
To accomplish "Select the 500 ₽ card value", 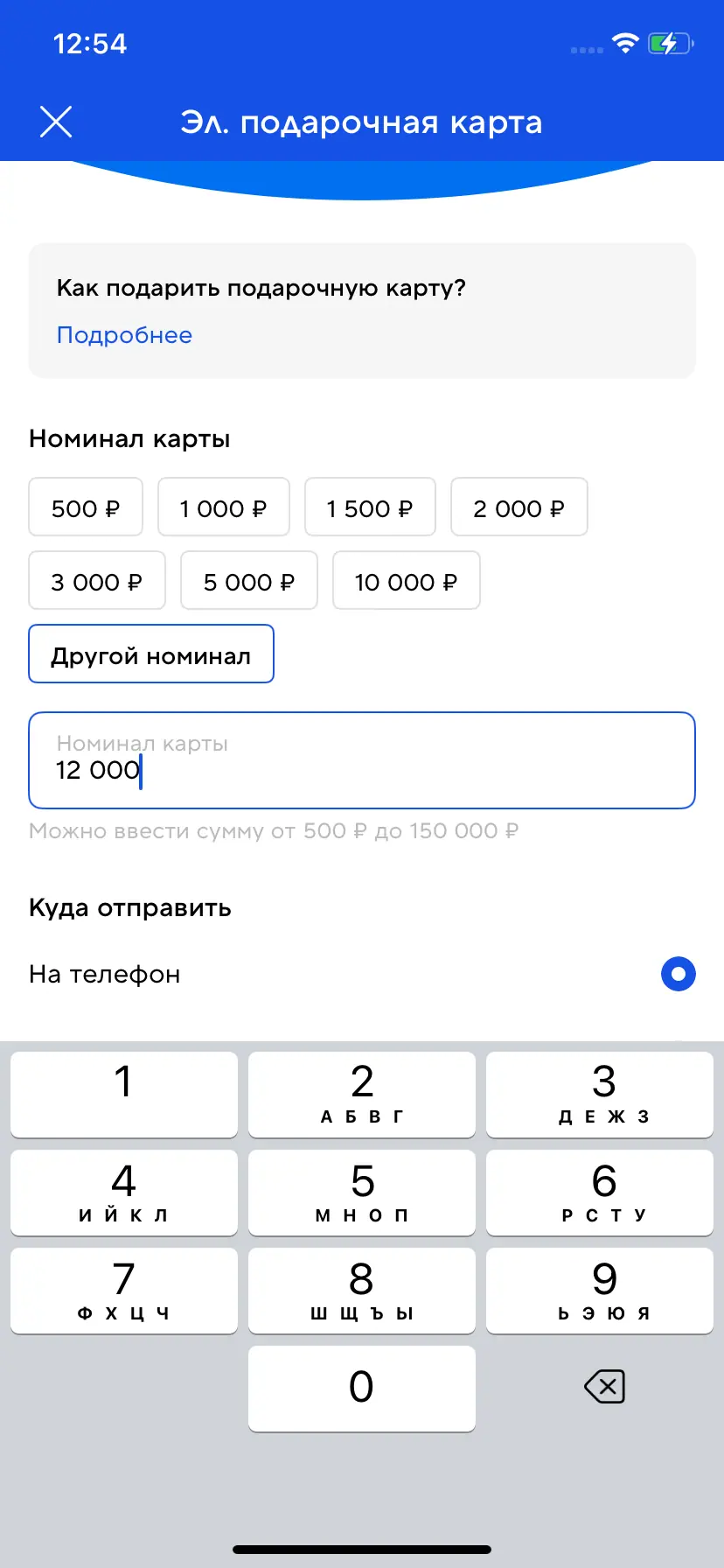I will pos(86,507).
